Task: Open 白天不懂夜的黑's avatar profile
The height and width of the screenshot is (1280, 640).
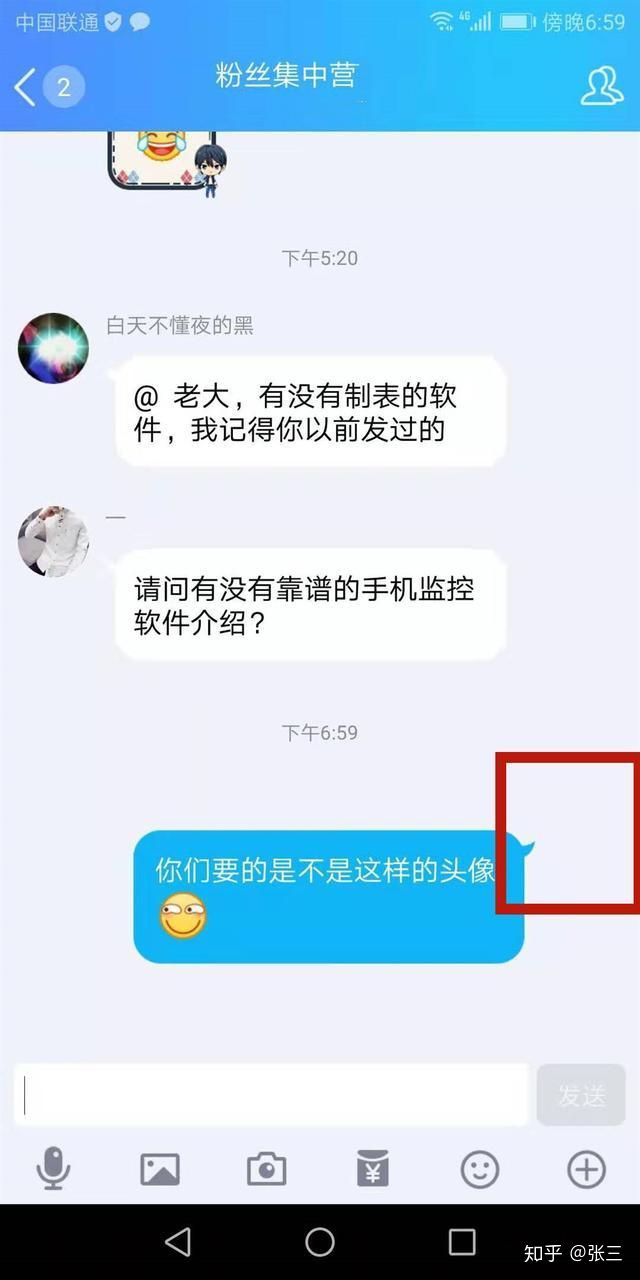Action: [x=53, y=348]
